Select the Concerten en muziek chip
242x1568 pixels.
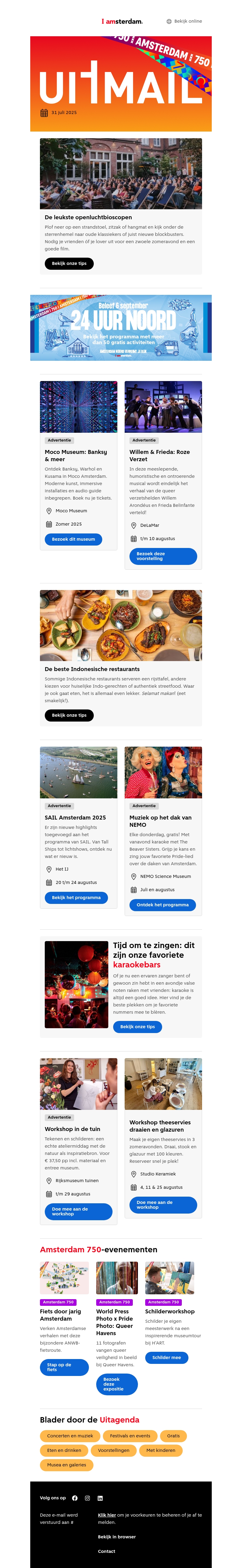(70, 1436)
